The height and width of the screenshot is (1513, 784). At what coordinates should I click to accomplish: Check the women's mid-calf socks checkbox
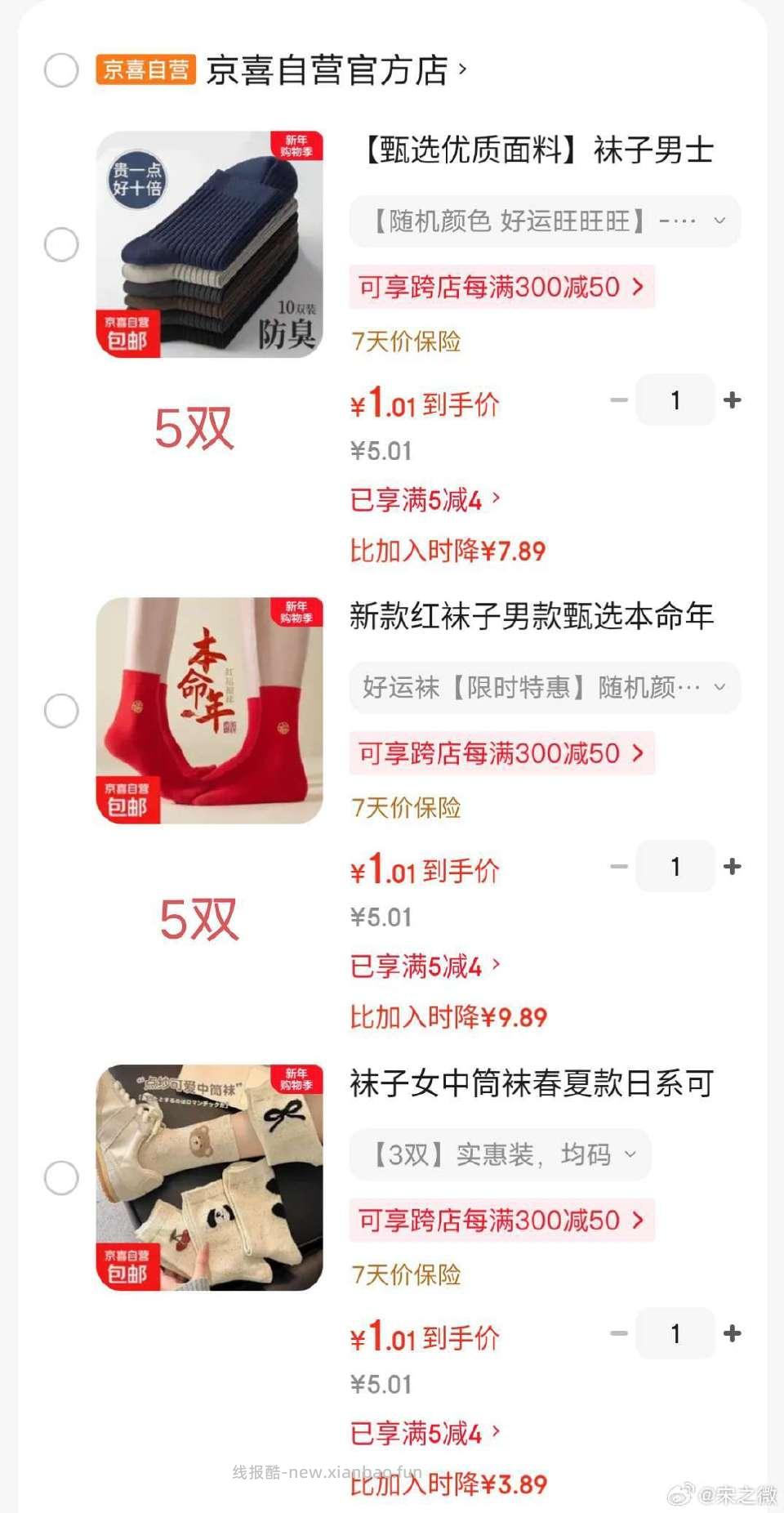[x=61, y=1176]
